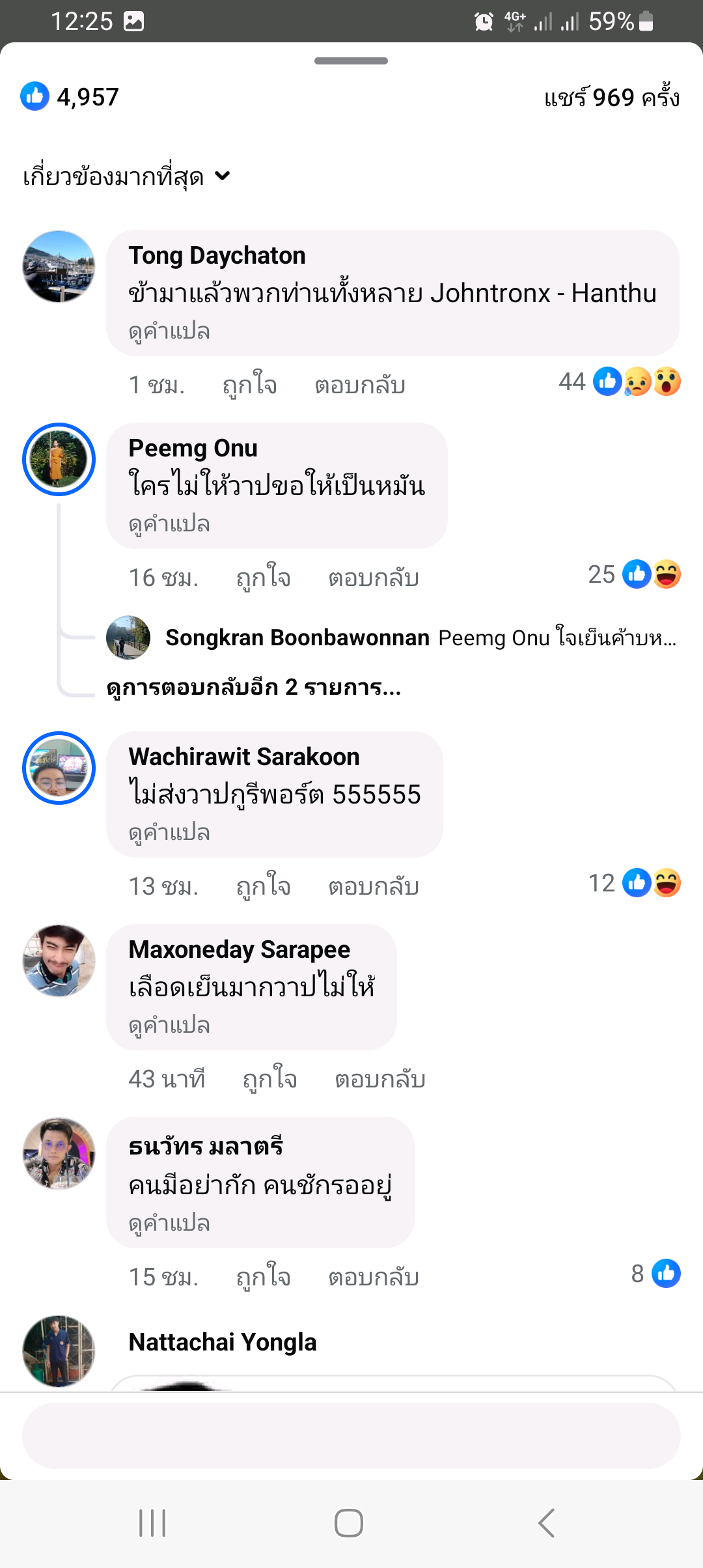Reply to Peemg Onu's comment
Screen dimensions: 703x1568
click(373, 578)
